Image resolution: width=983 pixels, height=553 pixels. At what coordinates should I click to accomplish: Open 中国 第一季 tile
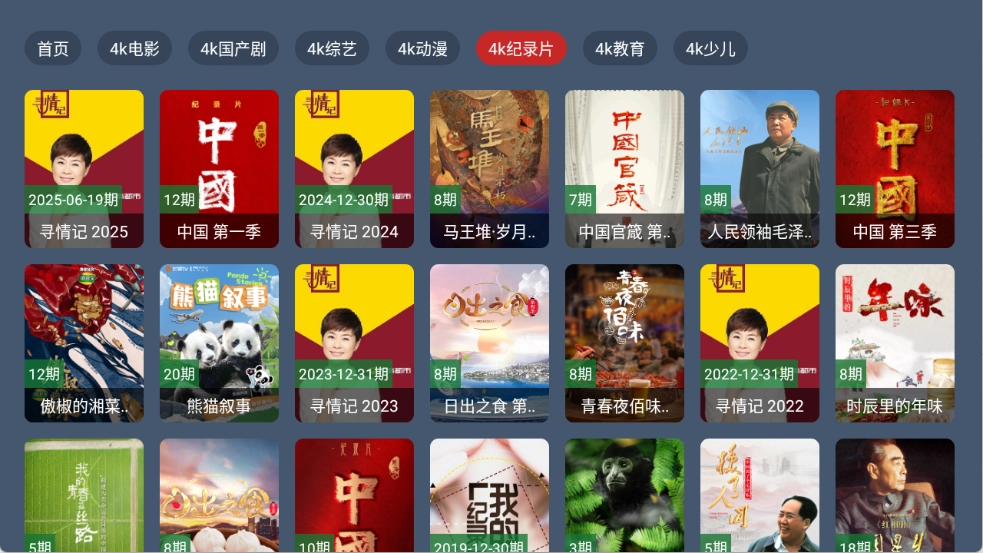coord(219,168)
